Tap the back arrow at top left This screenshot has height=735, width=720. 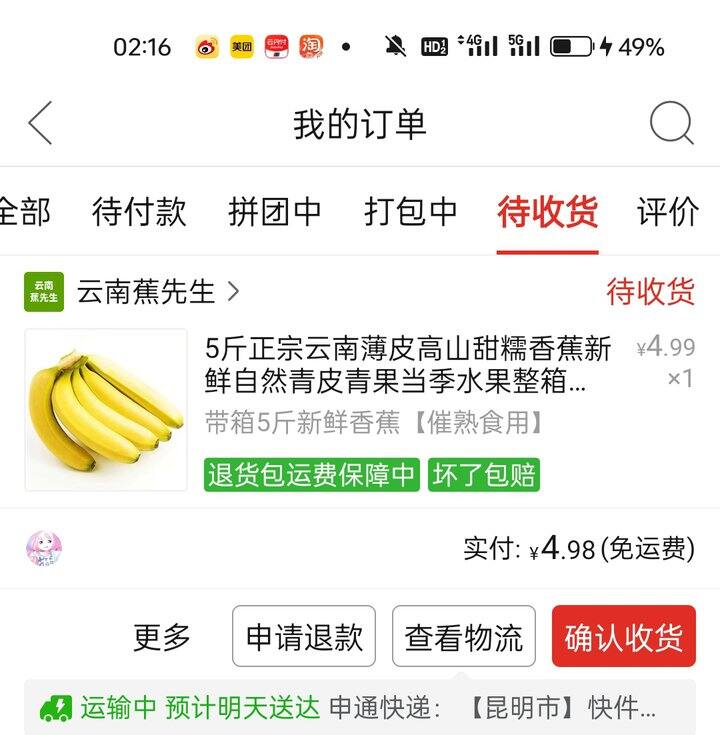click(38, 122)
